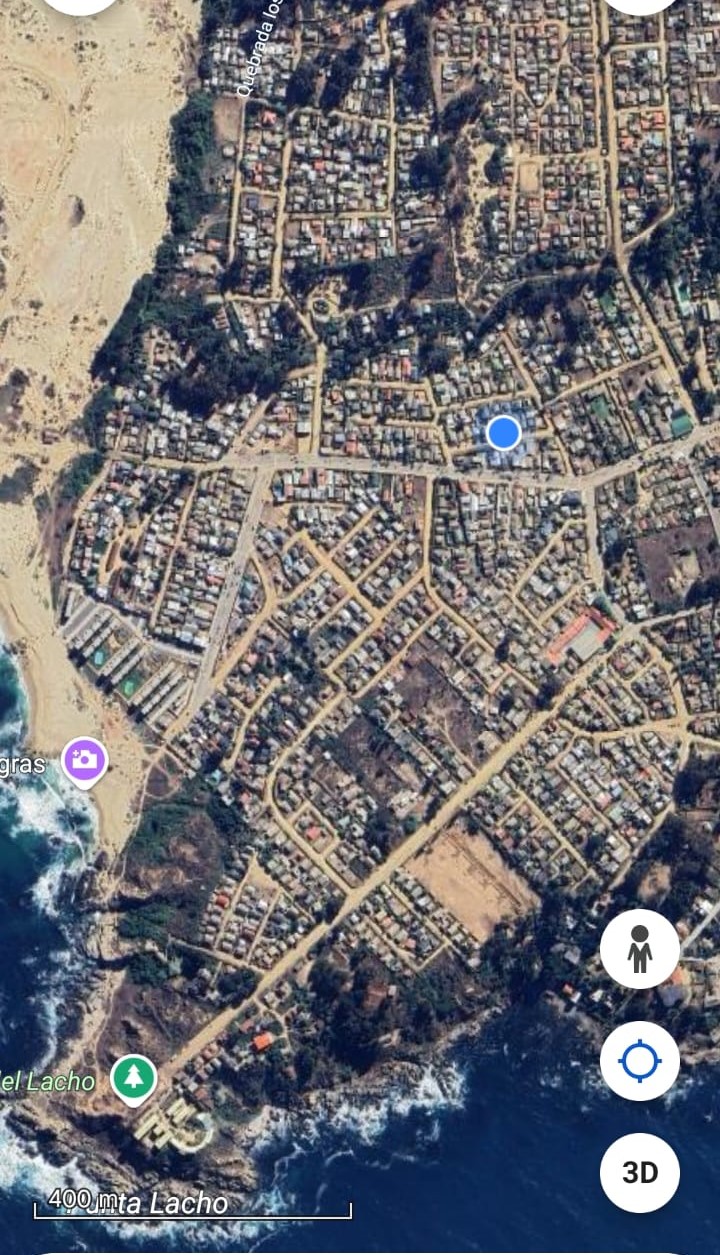Tap the blue current-location dot

(x=503, y=433)
